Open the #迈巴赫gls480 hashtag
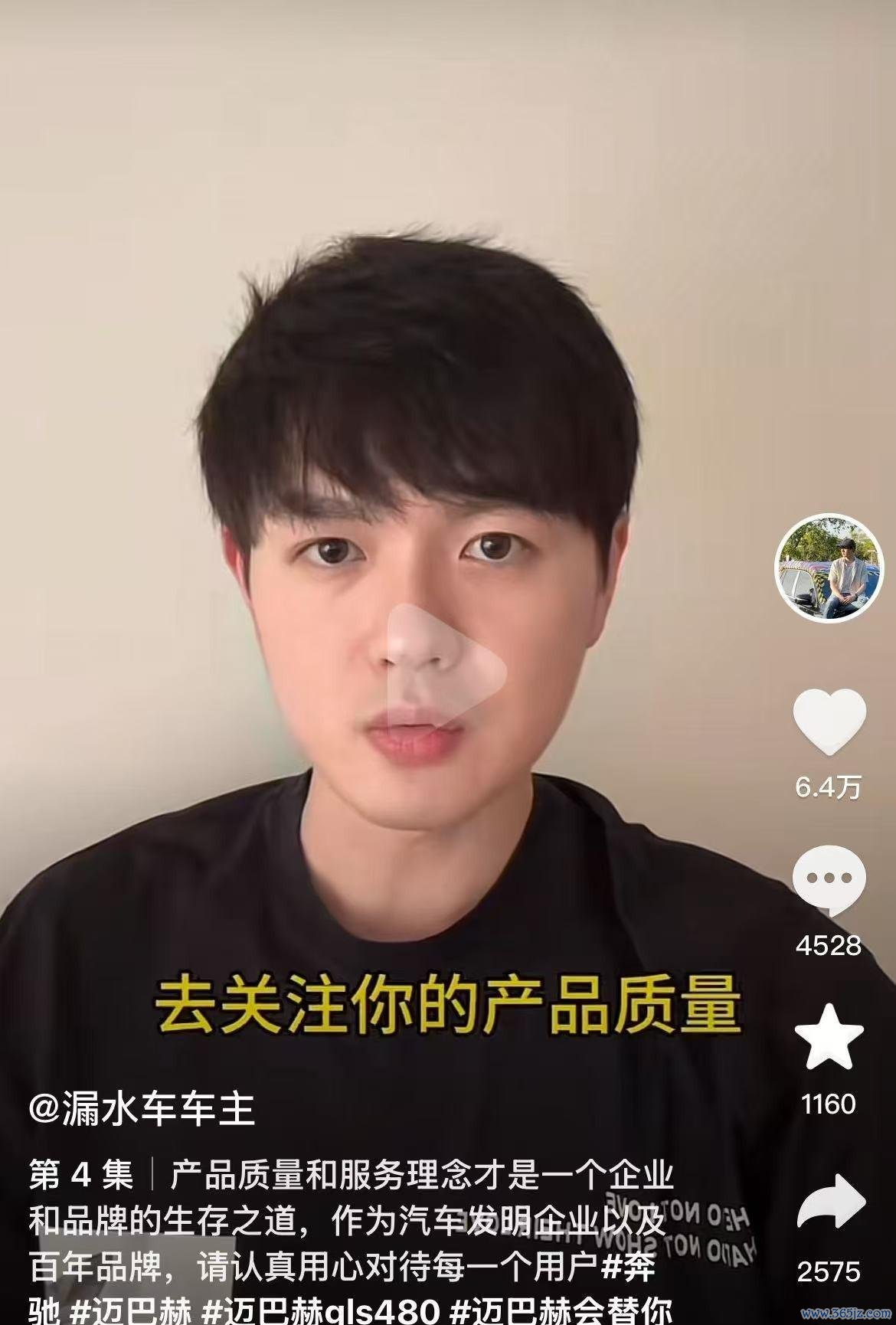The image size is (896, 1325). click(321, 1308)
